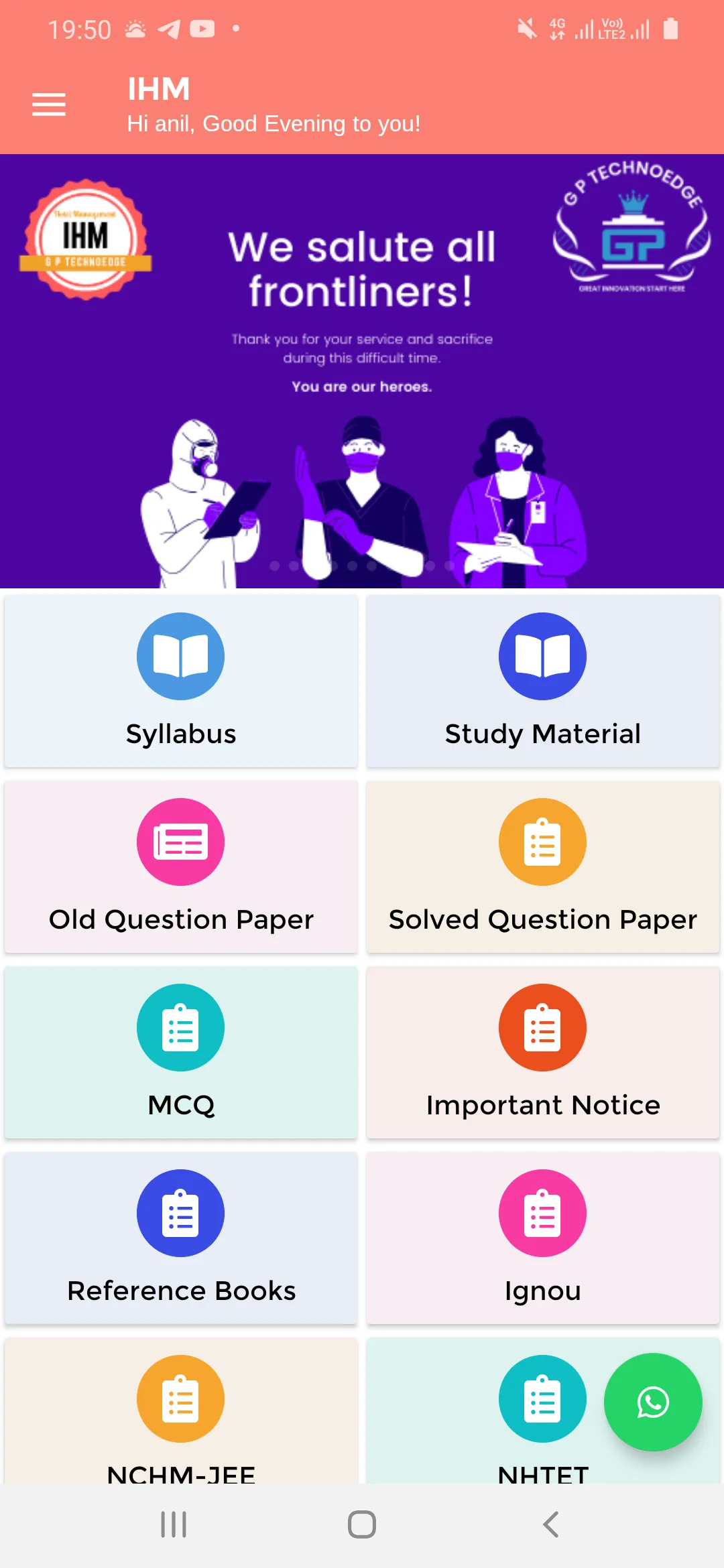The image size is (724, 1568).
Task: Open the Syllabus card
Action: [x=181, y=681]
